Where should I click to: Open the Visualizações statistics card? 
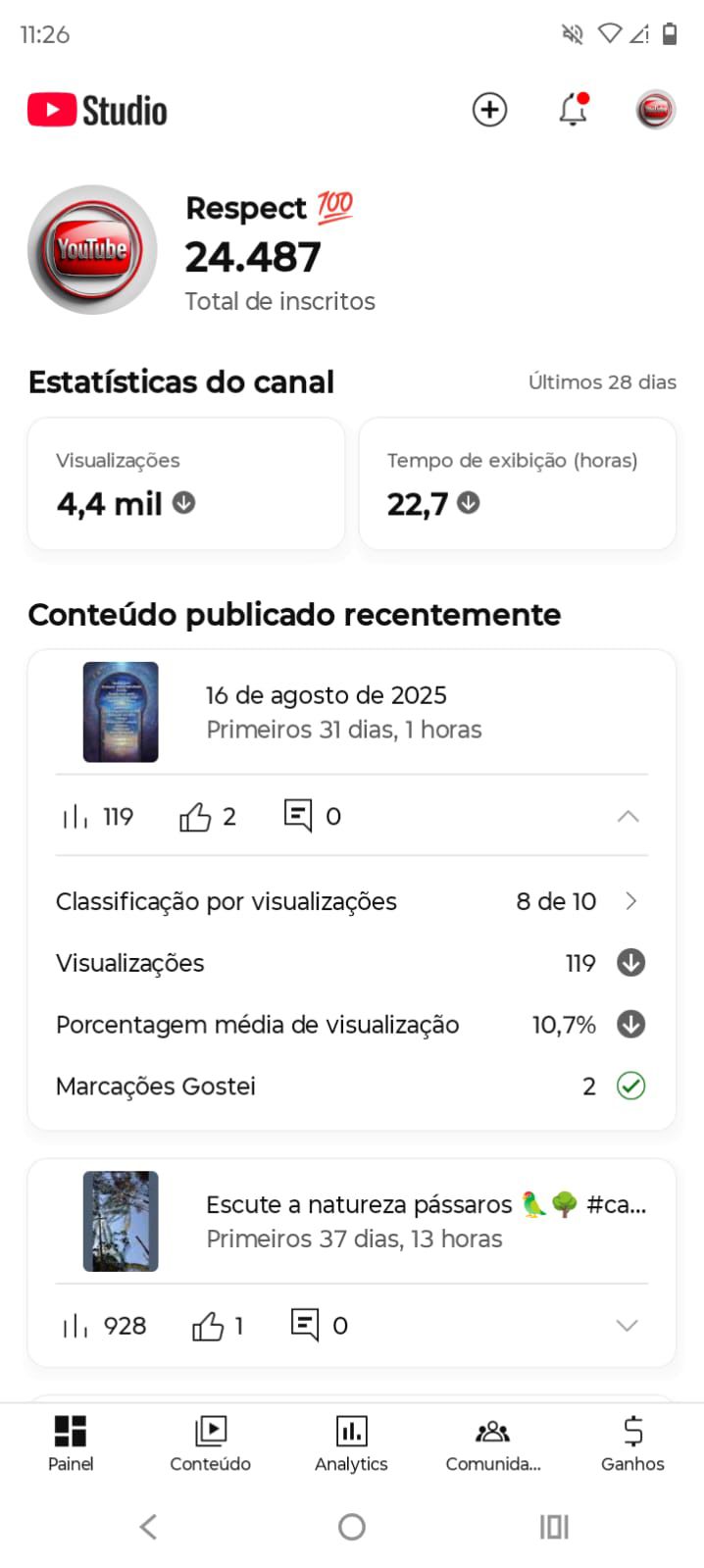pos(186,483)
